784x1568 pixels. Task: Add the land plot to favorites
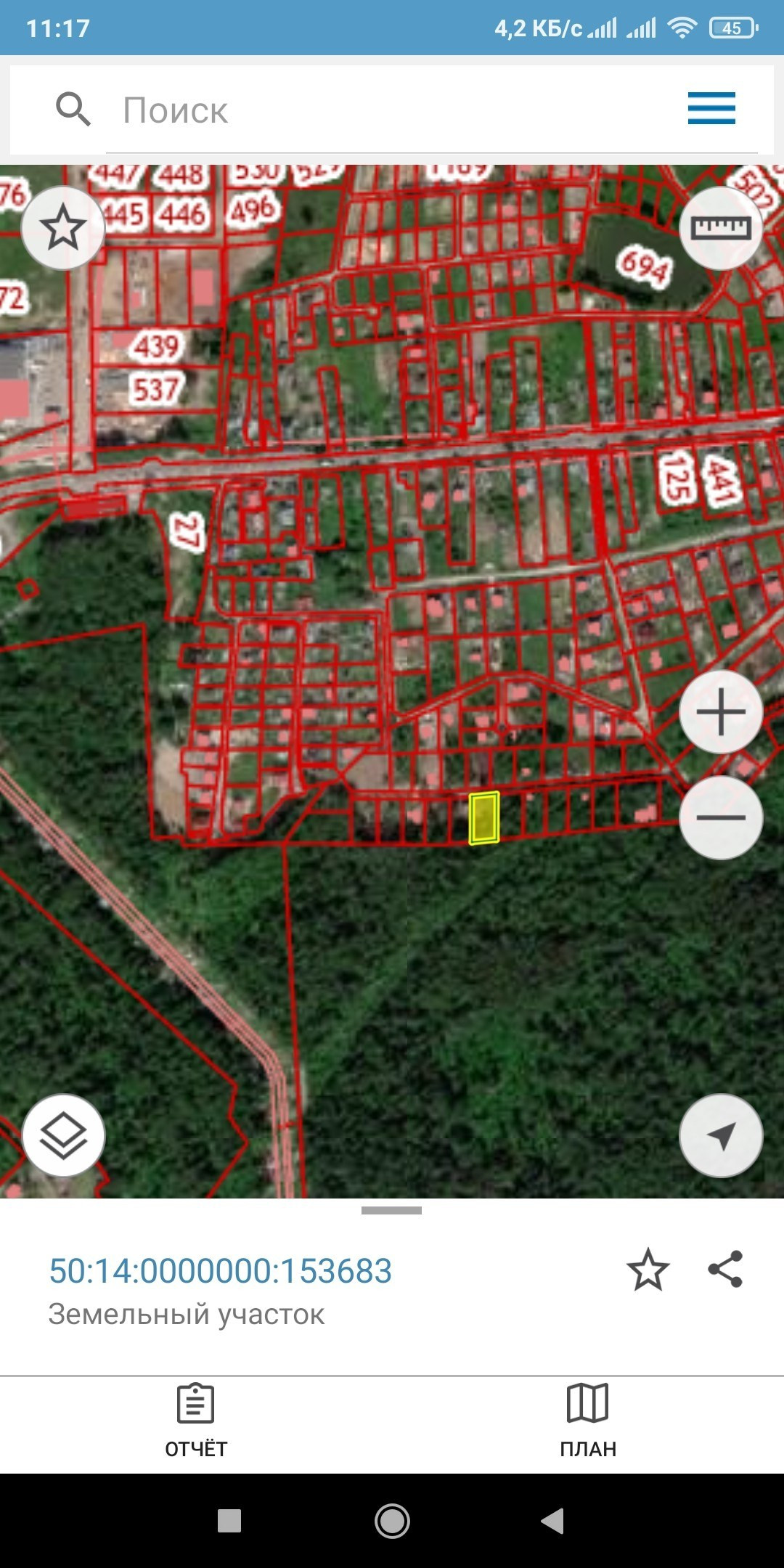(648, 1270)
